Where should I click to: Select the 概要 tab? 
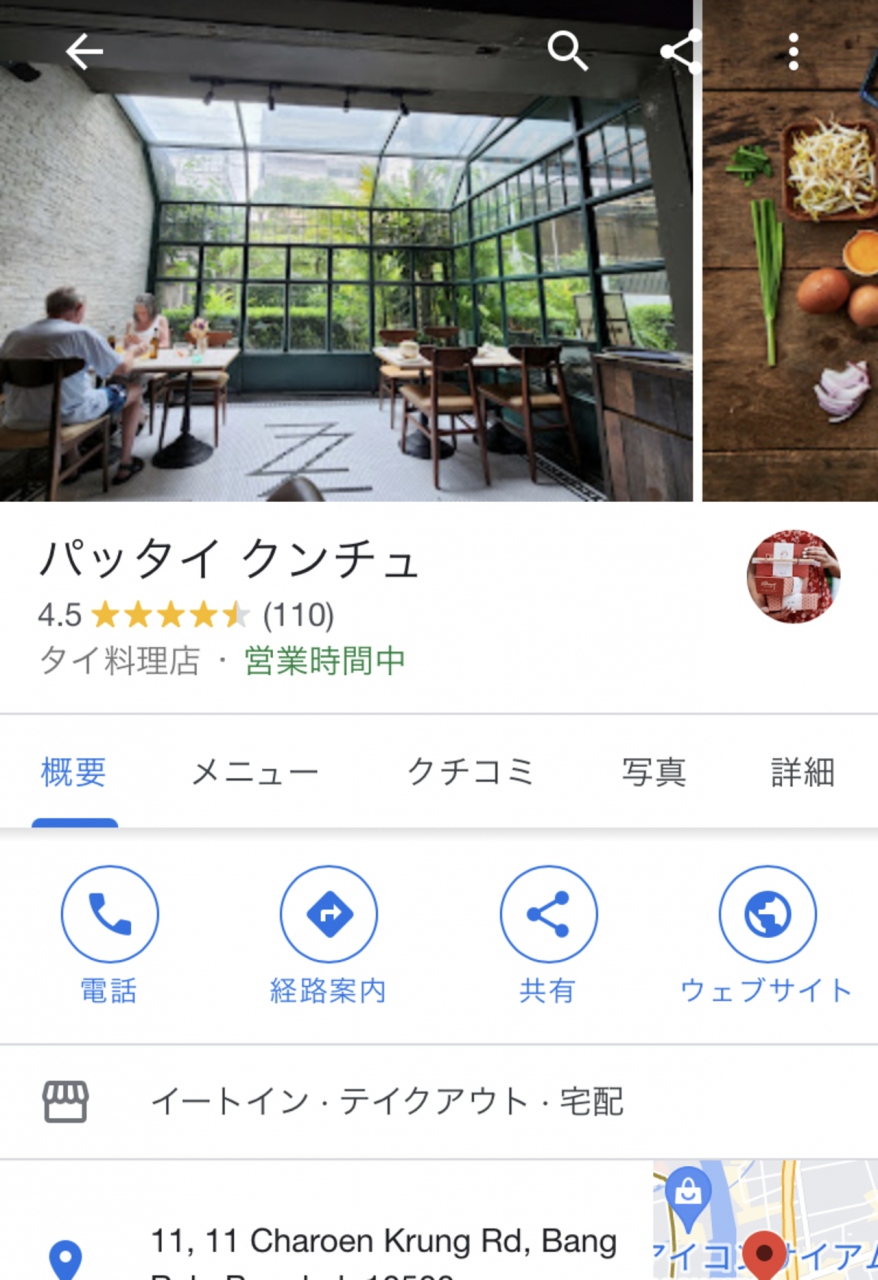(74, 772)
